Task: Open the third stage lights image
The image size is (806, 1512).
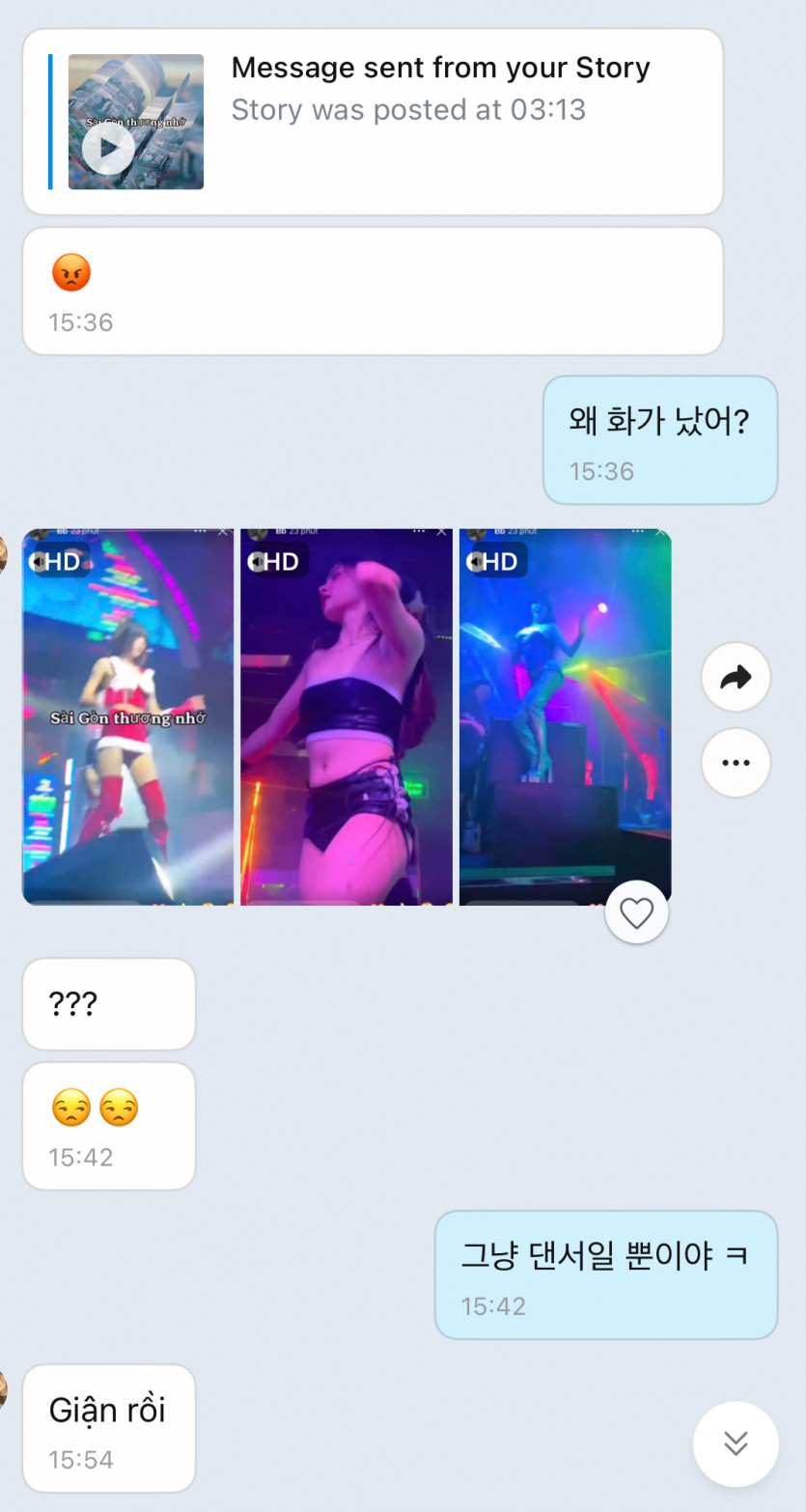Action: click(x=565, y=716)
